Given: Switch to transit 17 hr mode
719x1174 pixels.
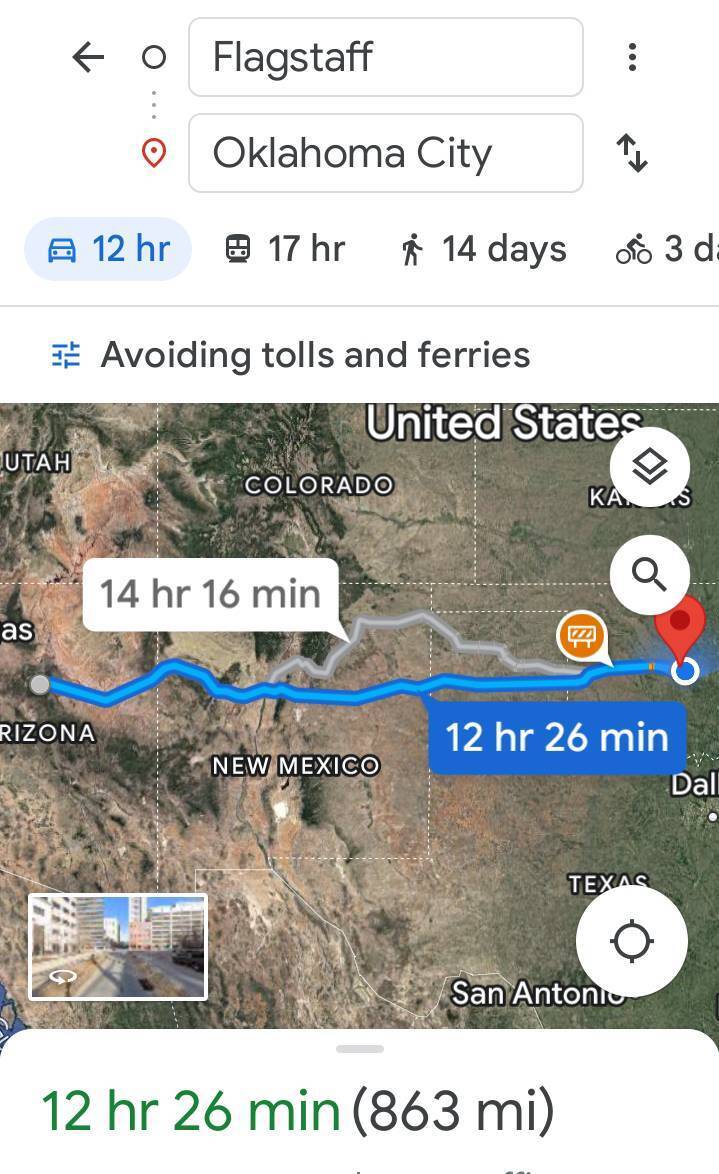Looking at the screenshot, I should click(285, 249).
